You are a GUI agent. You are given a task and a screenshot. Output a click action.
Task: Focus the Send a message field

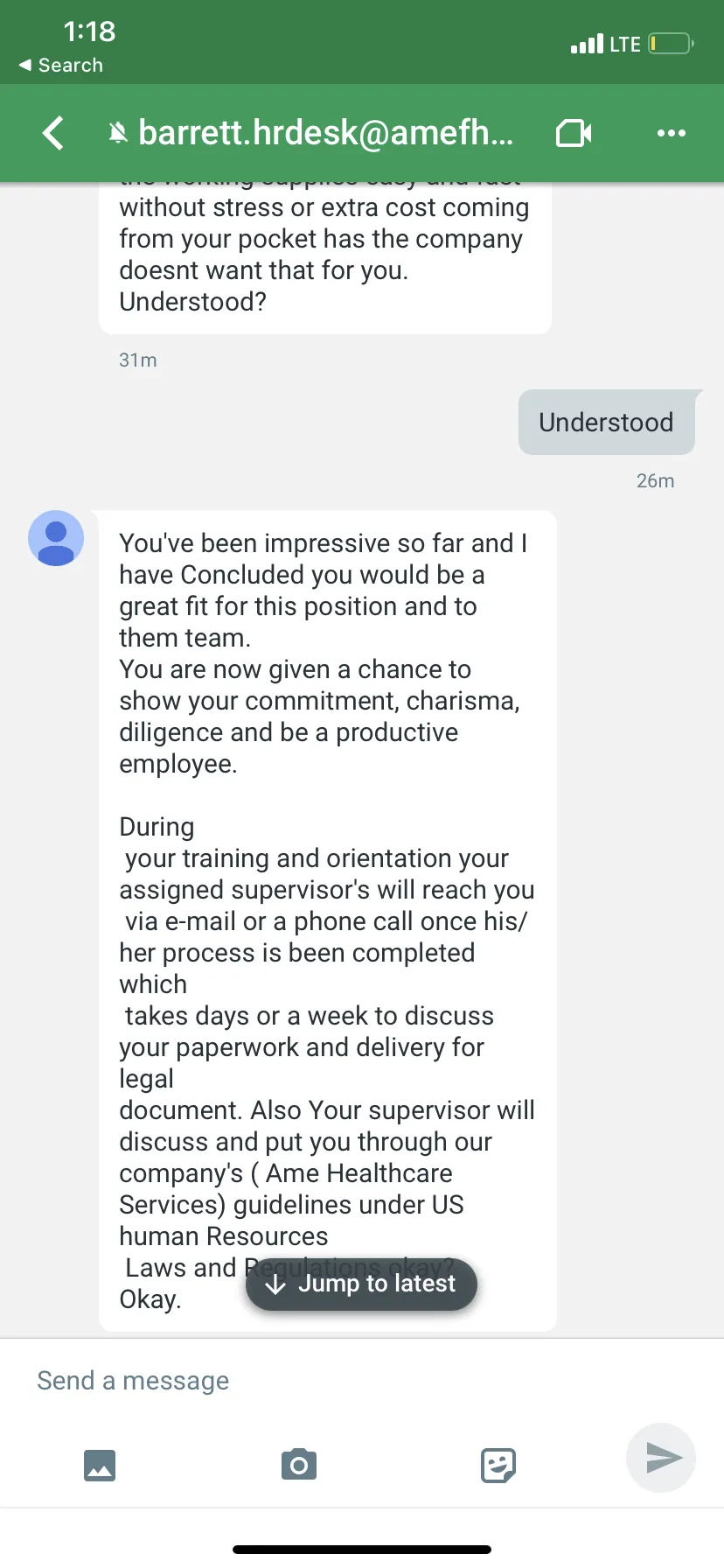362,1380
